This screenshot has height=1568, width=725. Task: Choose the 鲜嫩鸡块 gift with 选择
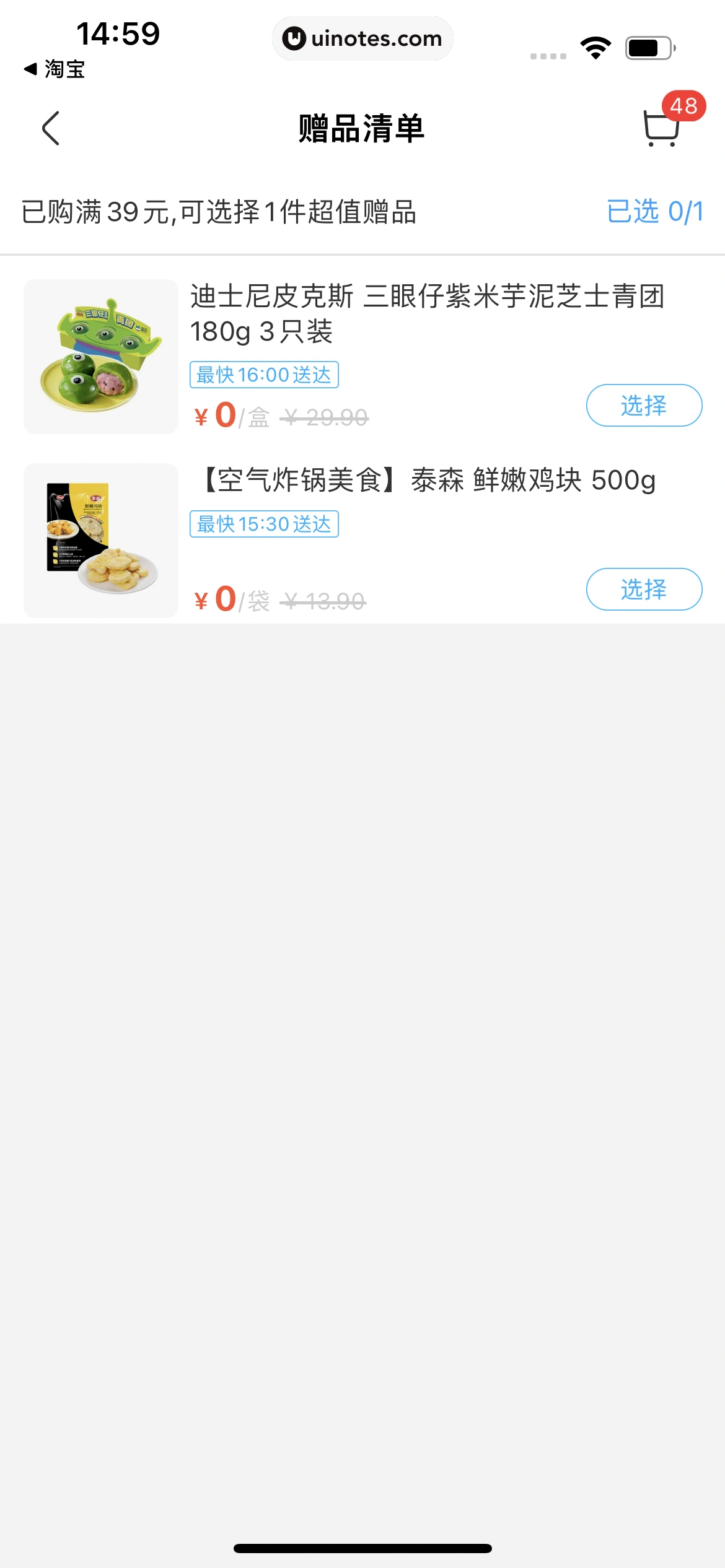644,590
